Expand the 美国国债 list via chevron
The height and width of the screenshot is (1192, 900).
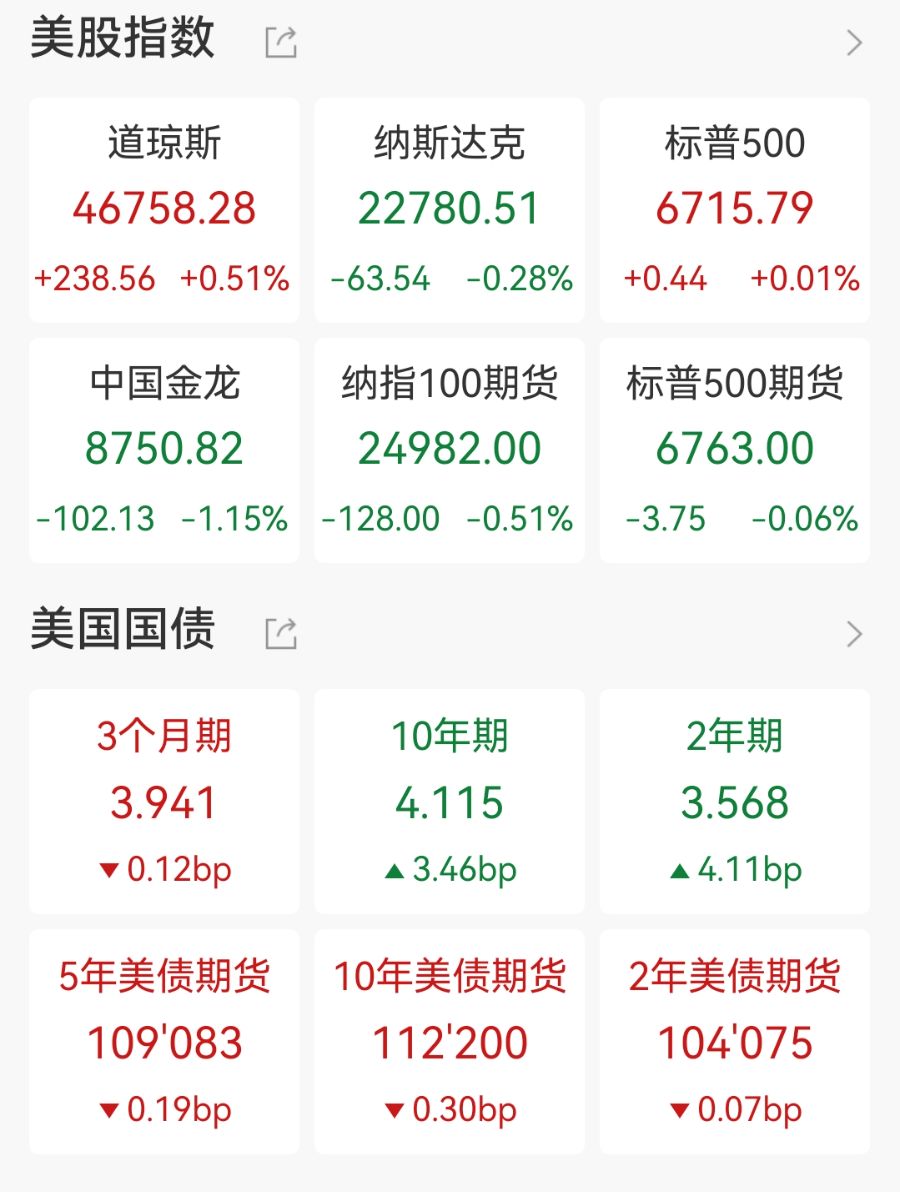[854, 633]
